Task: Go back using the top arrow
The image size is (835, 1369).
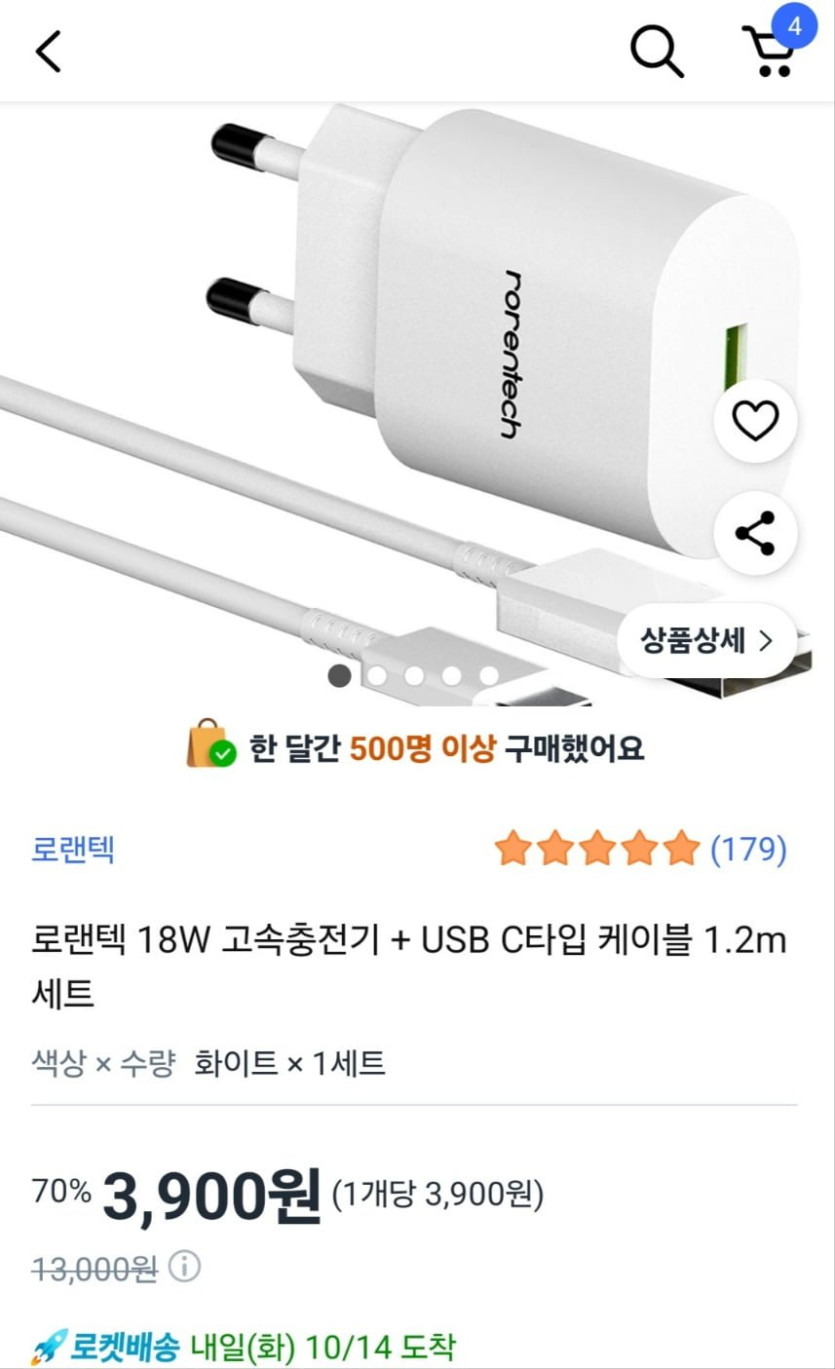Action: [x=49, y=50]
